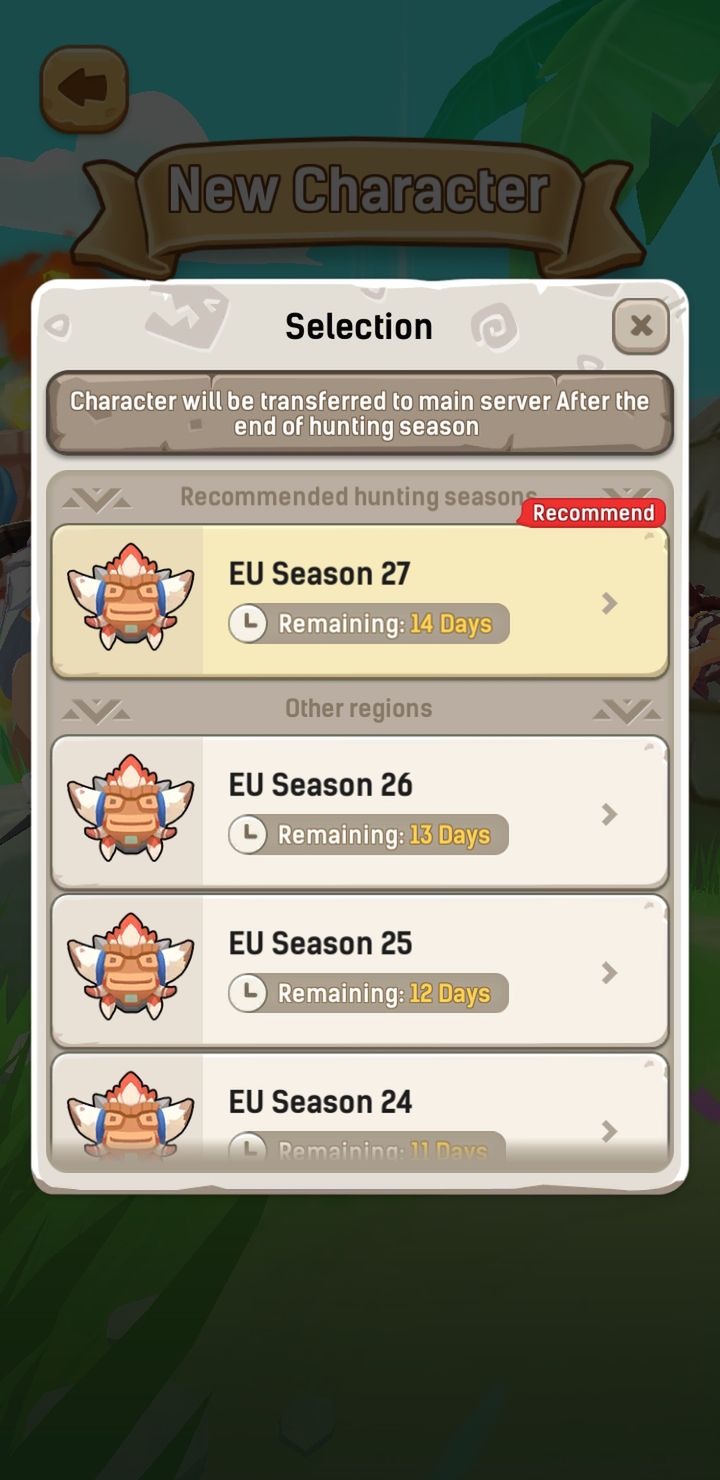Choose EU Season 26 server
Image resolution: width=720 pixels, height=1480 pixels.
point(360,813)
